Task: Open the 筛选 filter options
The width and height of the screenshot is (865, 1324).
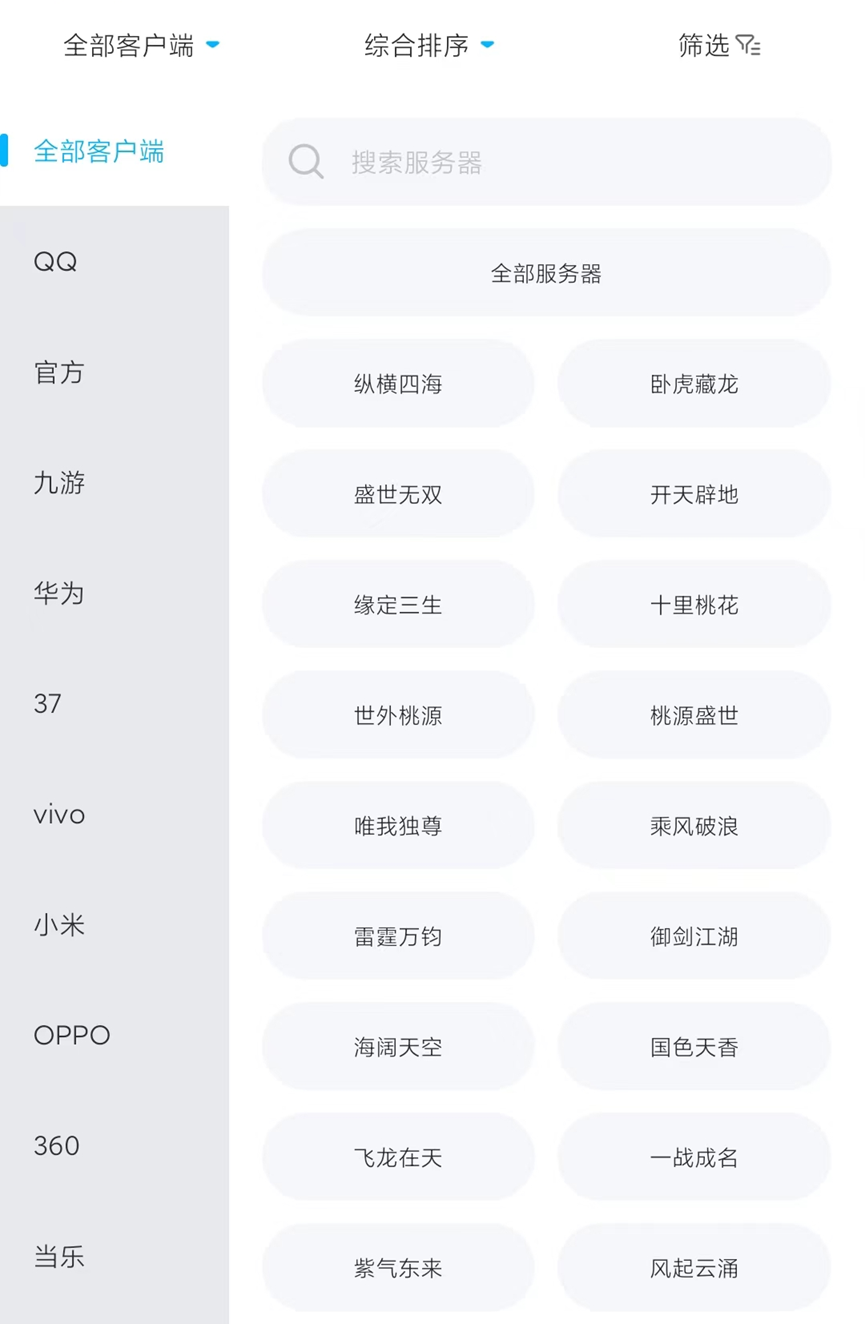Action: (x=719, y=45)
